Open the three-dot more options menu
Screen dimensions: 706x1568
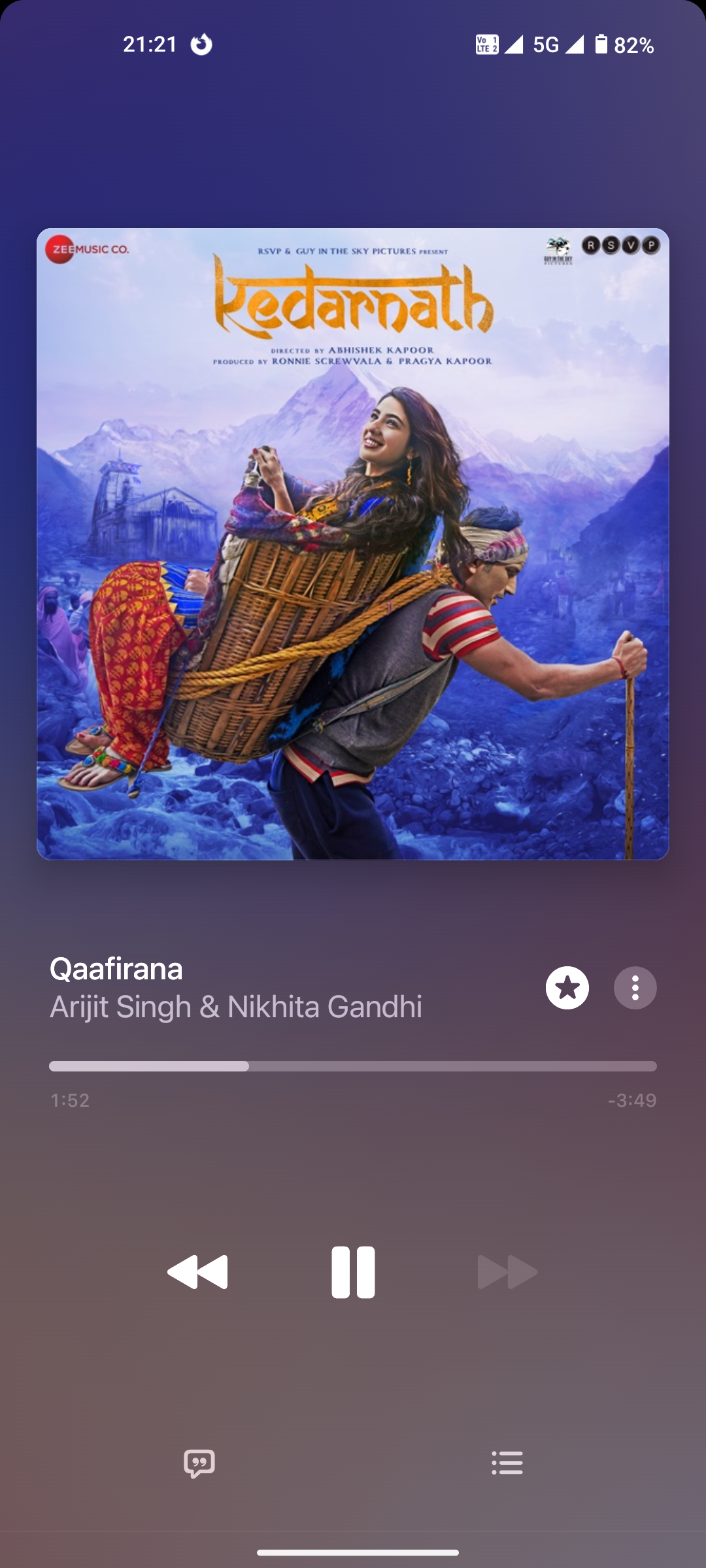635,988
